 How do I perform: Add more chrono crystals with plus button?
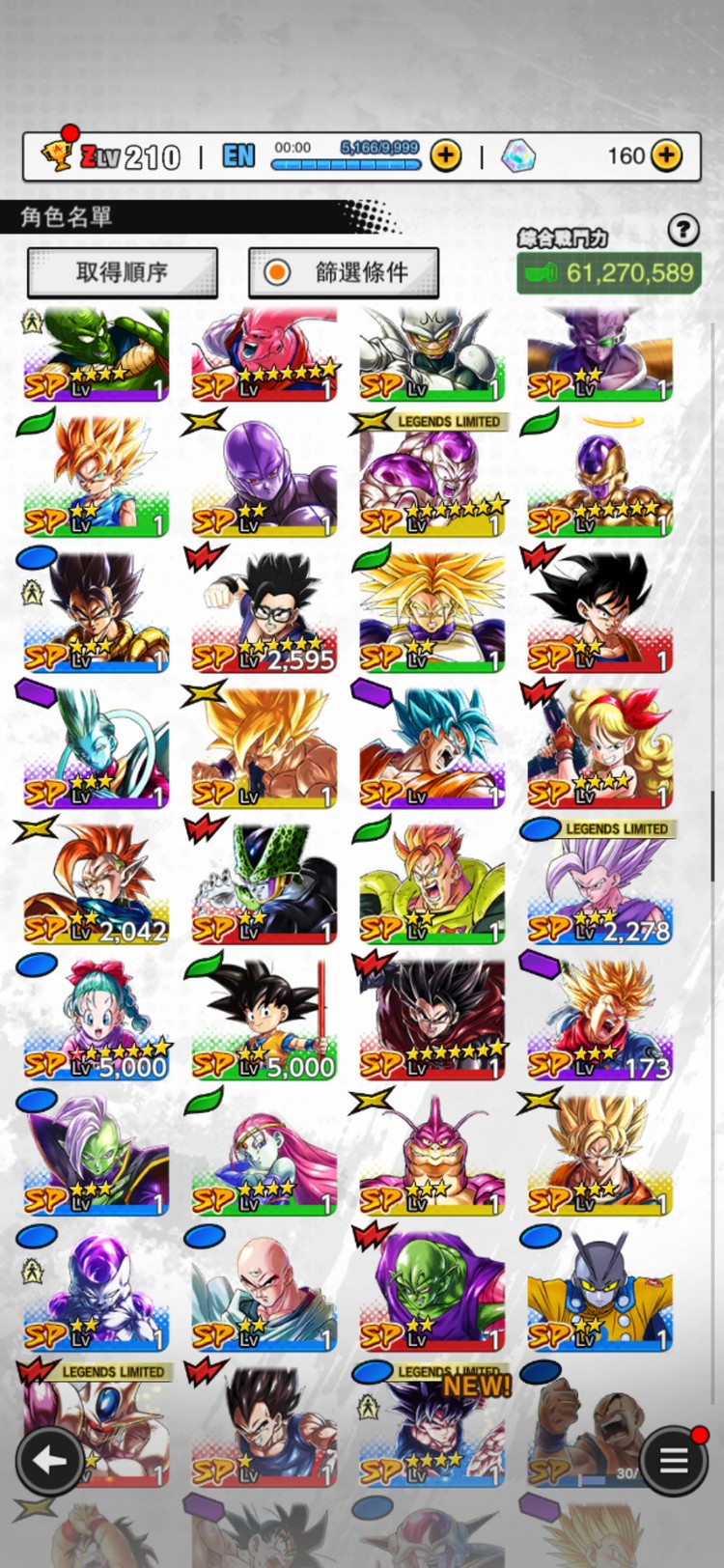(x=667, y=155)
